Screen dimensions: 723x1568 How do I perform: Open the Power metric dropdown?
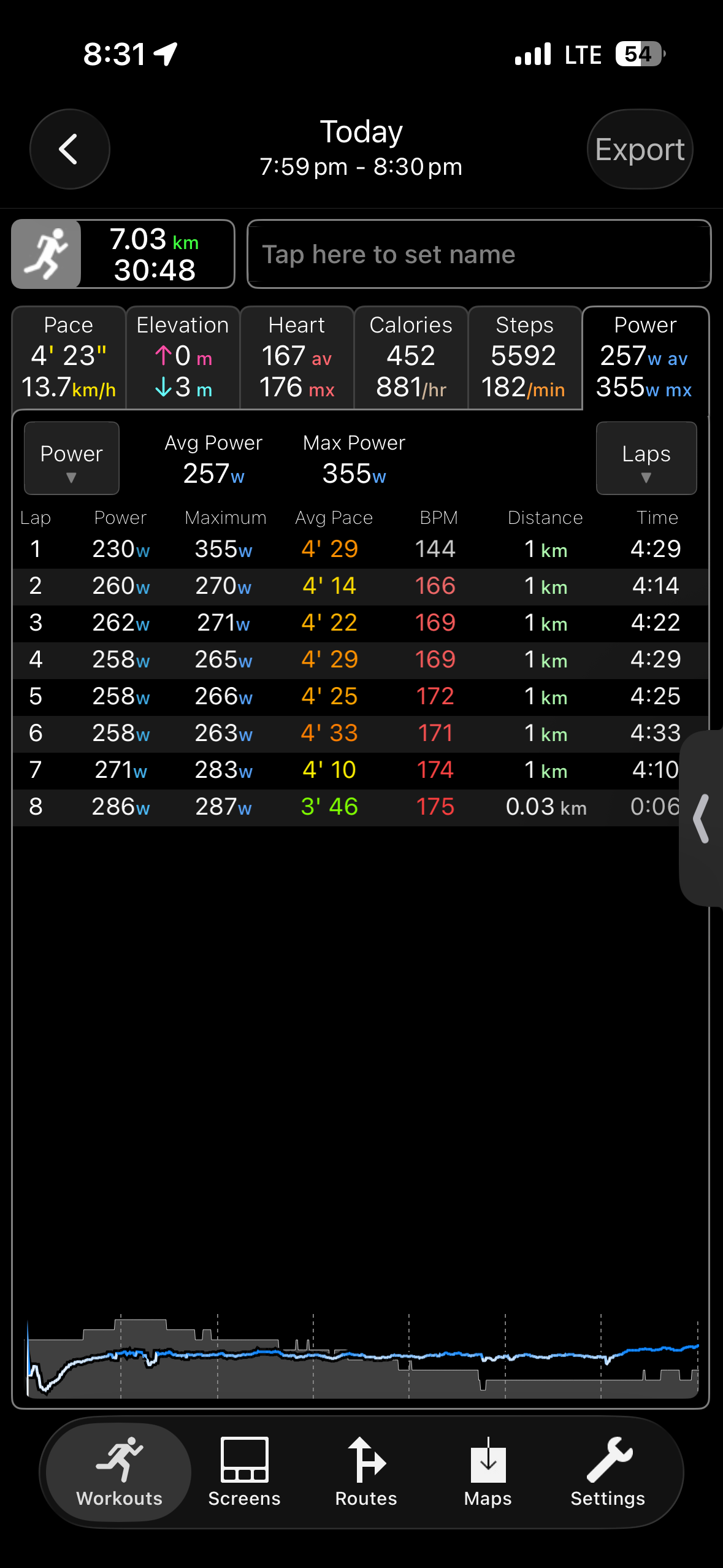coord(72,458)
